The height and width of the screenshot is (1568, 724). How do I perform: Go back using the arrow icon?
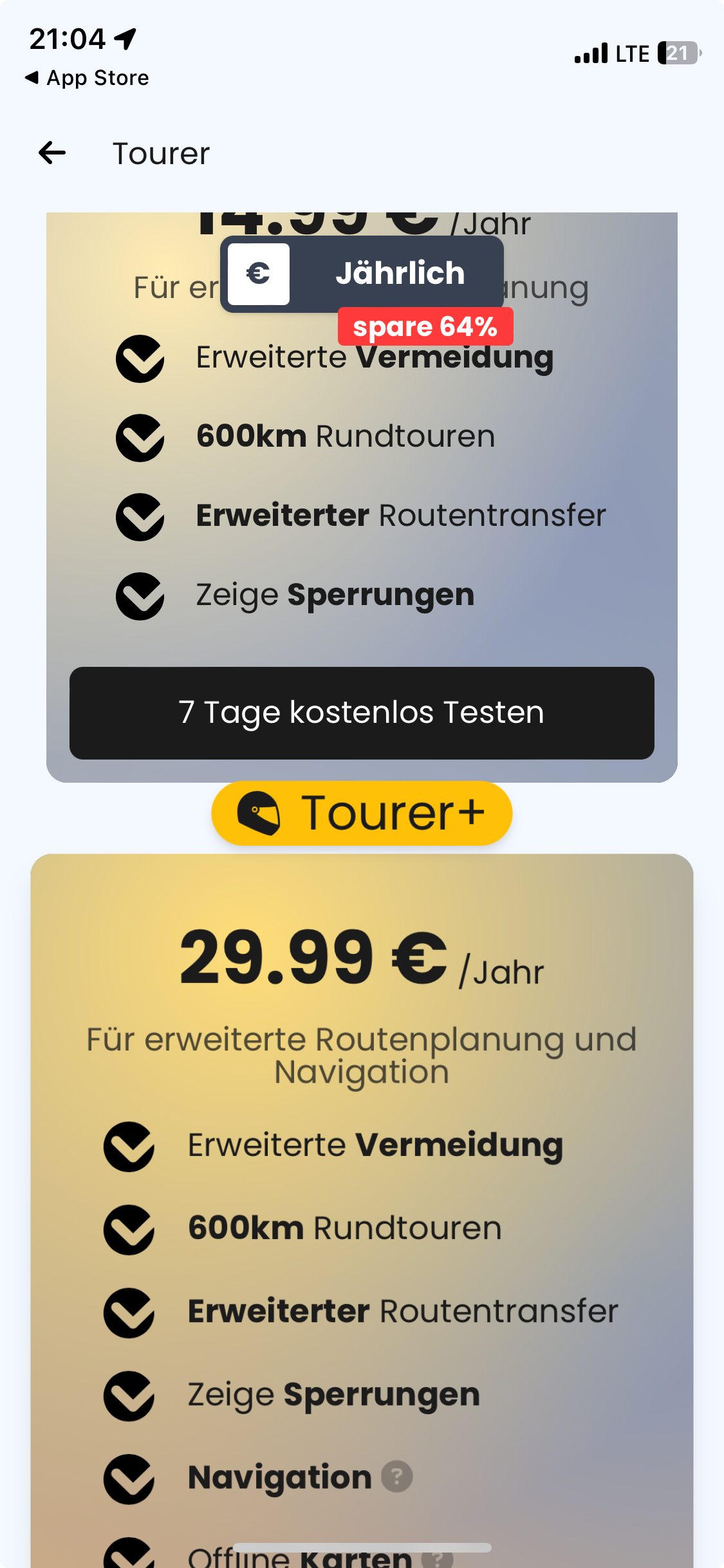52,153
